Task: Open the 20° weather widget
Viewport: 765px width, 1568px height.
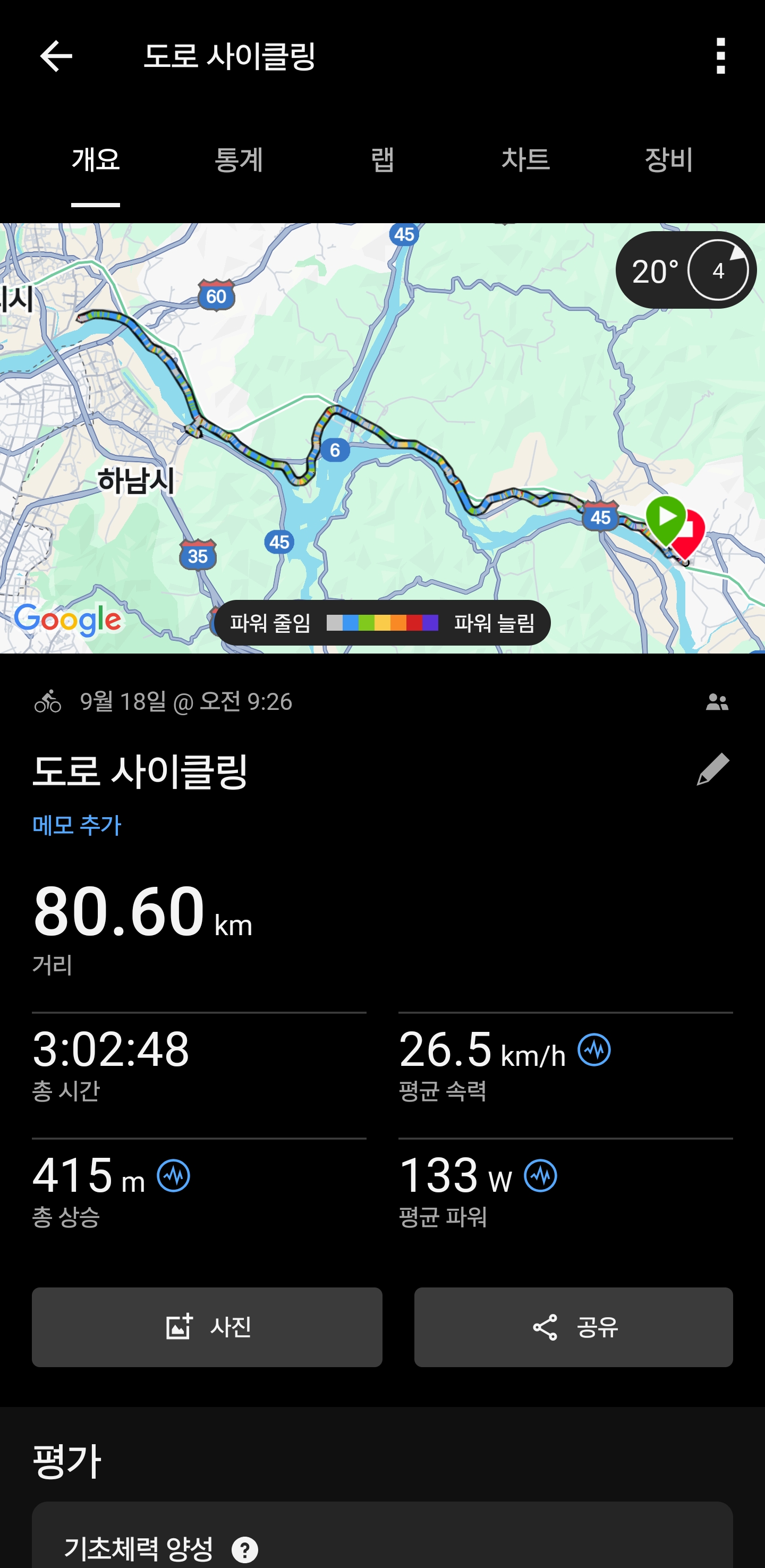Action: pyautogui.click(x=686, y=269)
